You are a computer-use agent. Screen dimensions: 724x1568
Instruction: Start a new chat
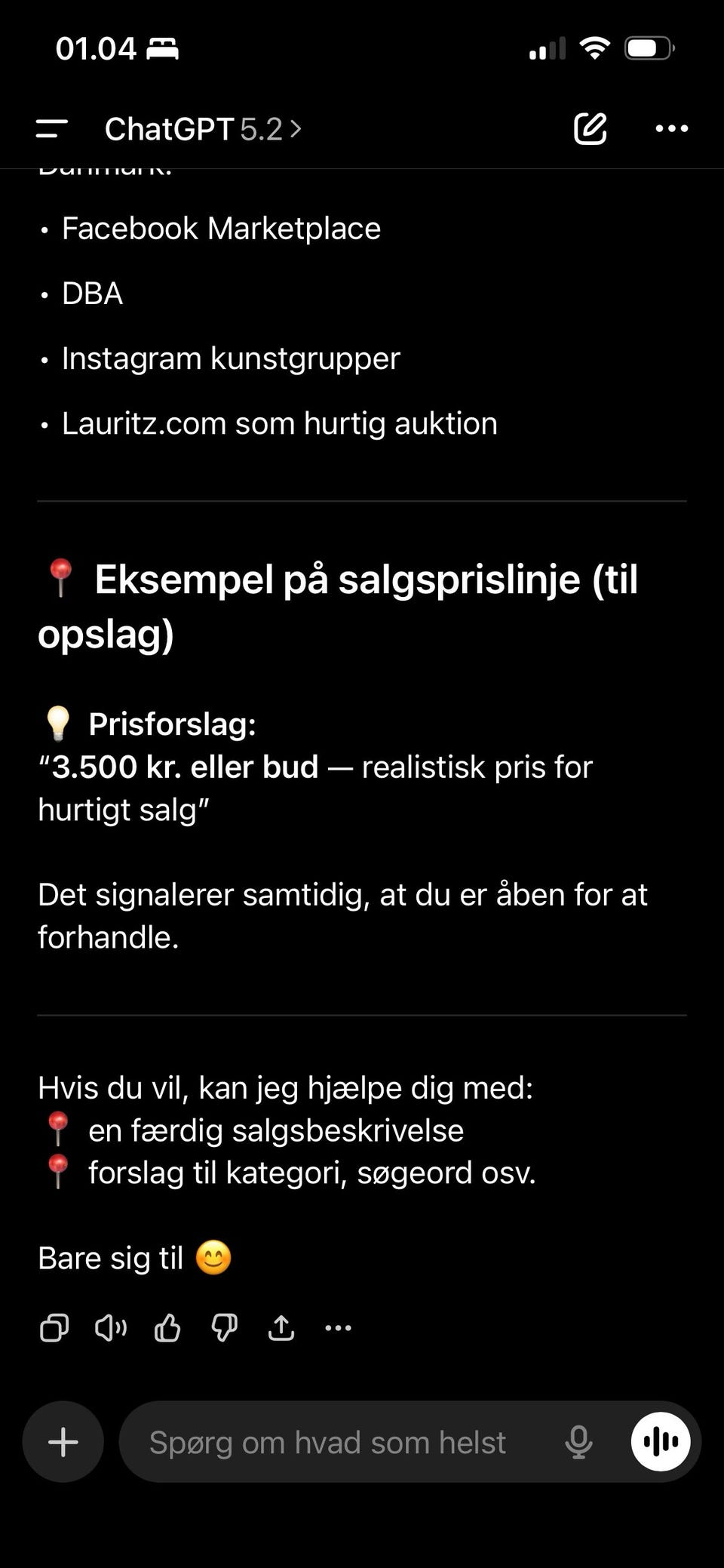coord(590,129)
